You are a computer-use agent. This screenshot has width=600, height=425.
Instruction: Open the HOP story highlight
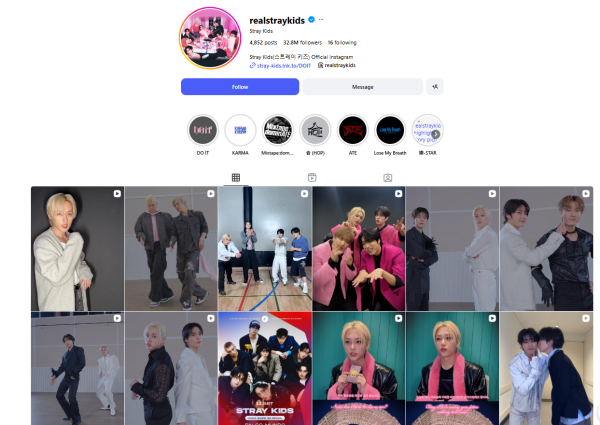pyautogui.click(x=315, y=129)
